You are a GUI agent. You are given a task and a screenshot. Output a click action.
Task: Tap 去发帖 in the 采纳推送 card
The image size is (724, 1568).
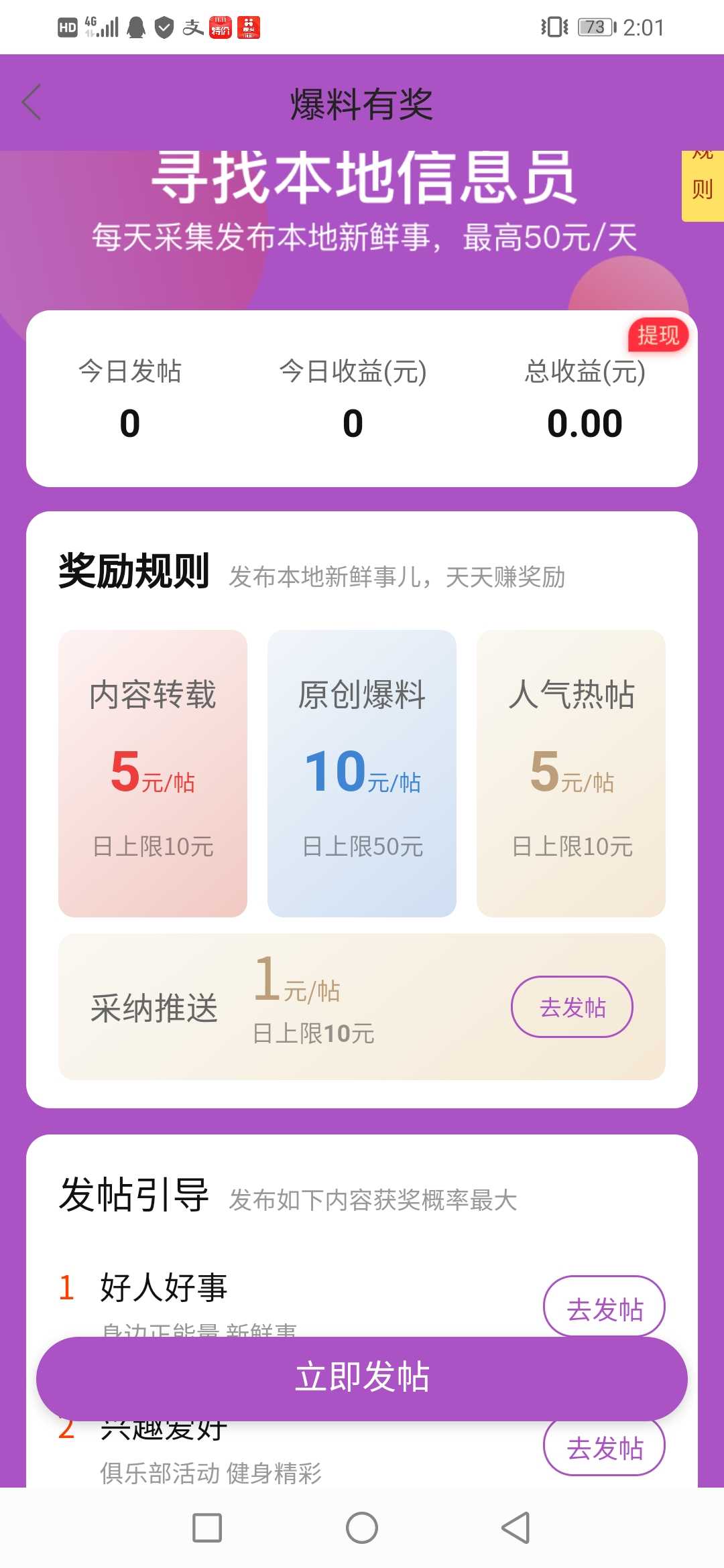pyautogui.click(x=572, y=1006)
